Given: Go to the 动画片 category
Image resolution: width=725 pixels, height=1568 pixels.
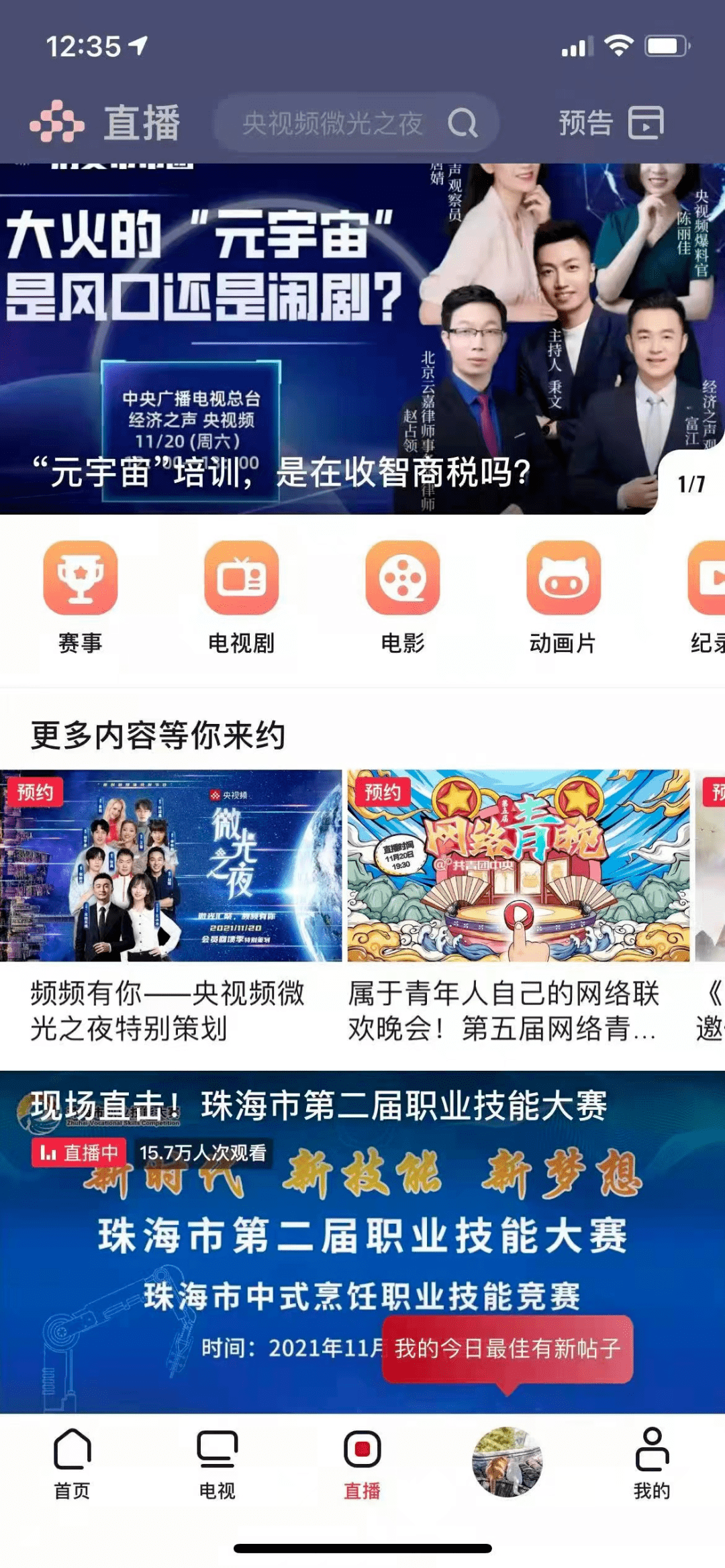Looking at the screenshot, I should coord(563,595).
